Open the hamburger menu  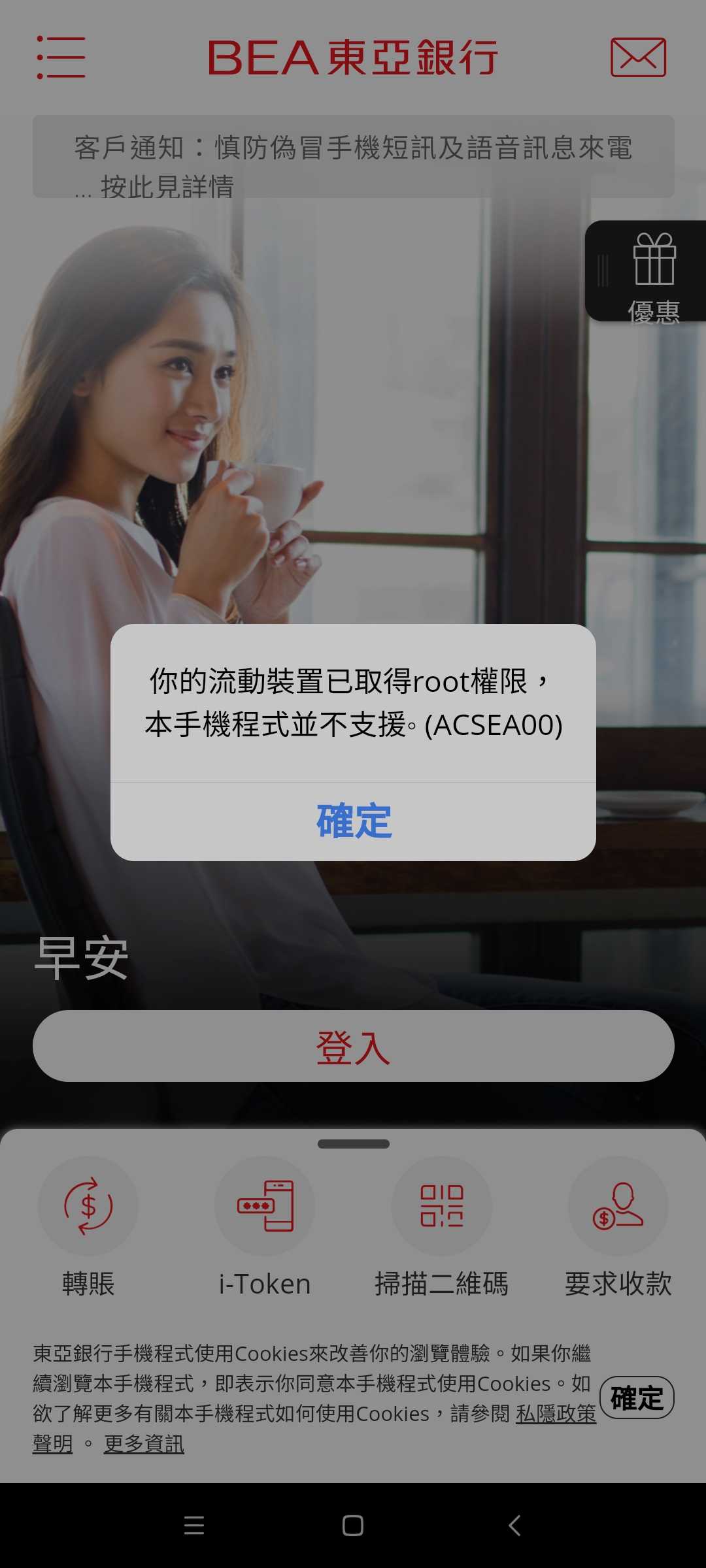[61, 57]
